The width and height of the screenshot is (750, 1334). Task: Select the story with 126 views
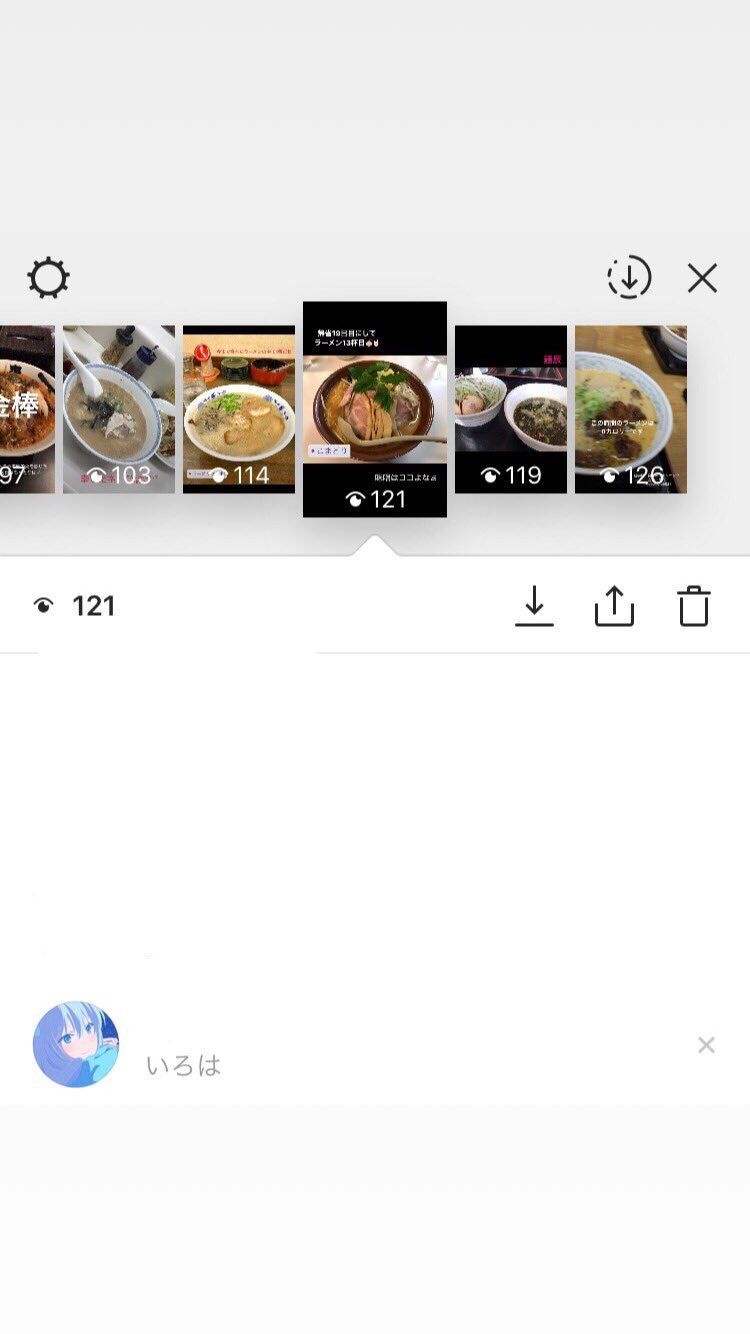pyautogui.click(x=631, y=408)
